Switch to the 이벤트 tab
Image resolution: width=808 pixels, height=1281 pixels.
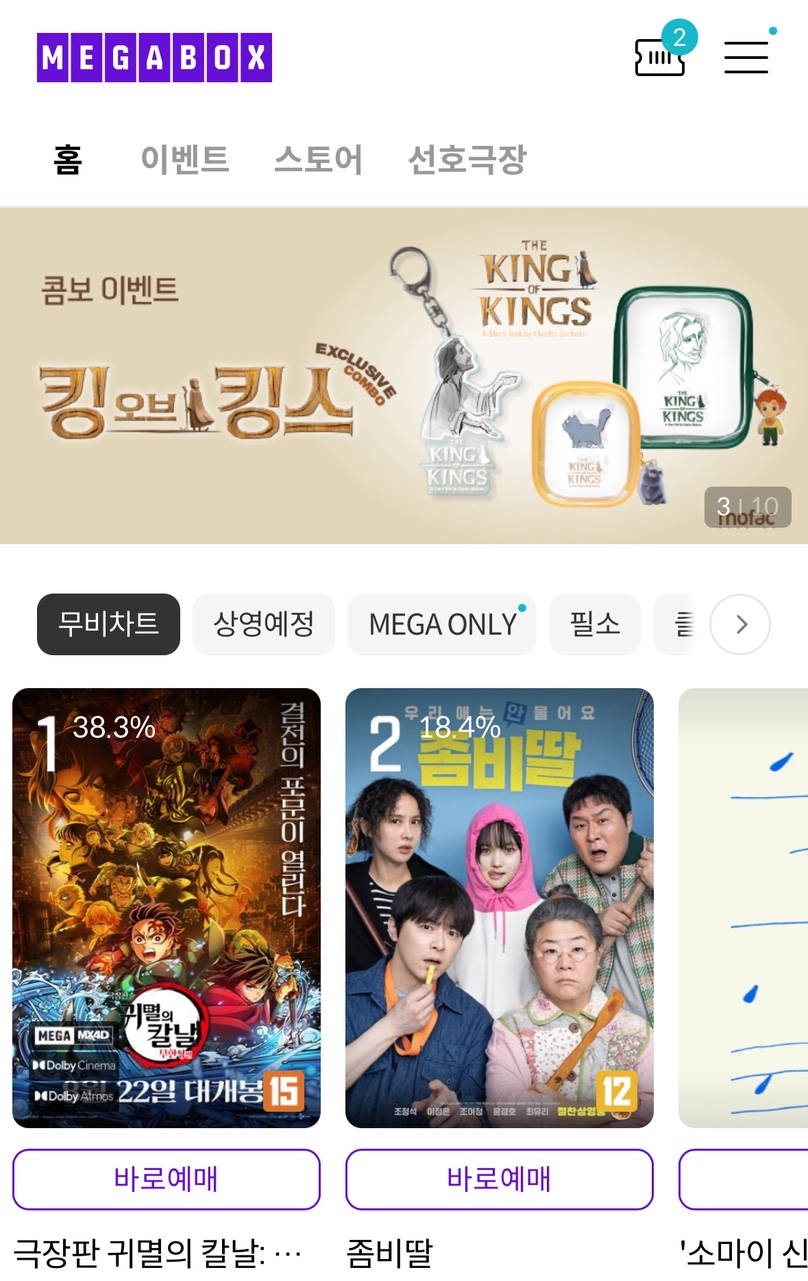(x=184, y=159)
